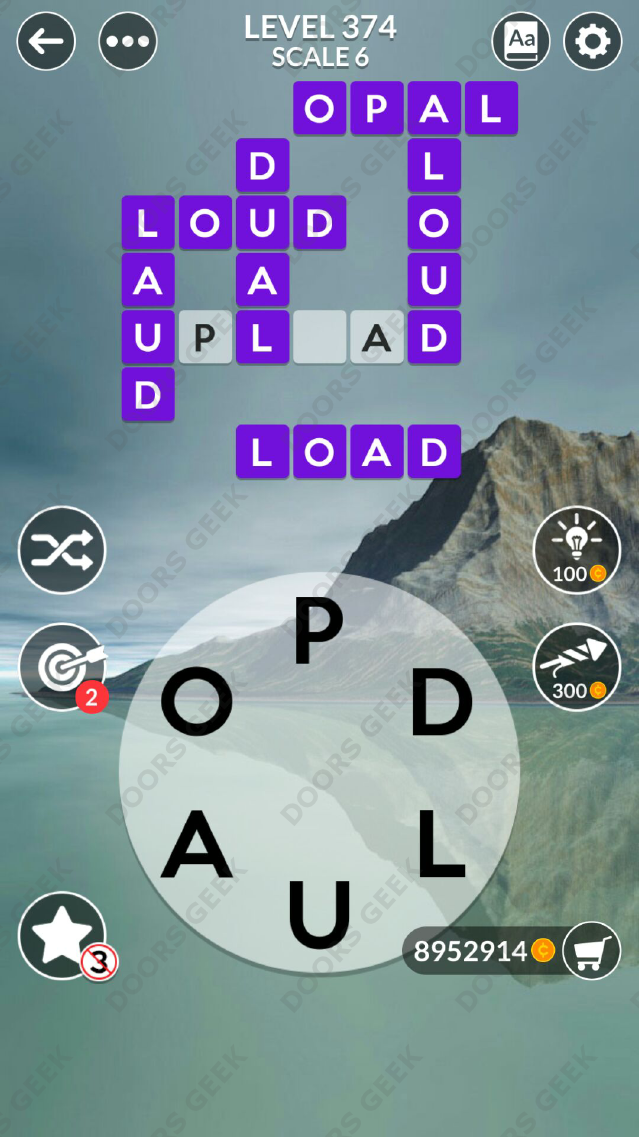The height and width of the screenshot is (1137, 639).
Task: Shuffle the letters in the wheel
Action: click(62, 550)
